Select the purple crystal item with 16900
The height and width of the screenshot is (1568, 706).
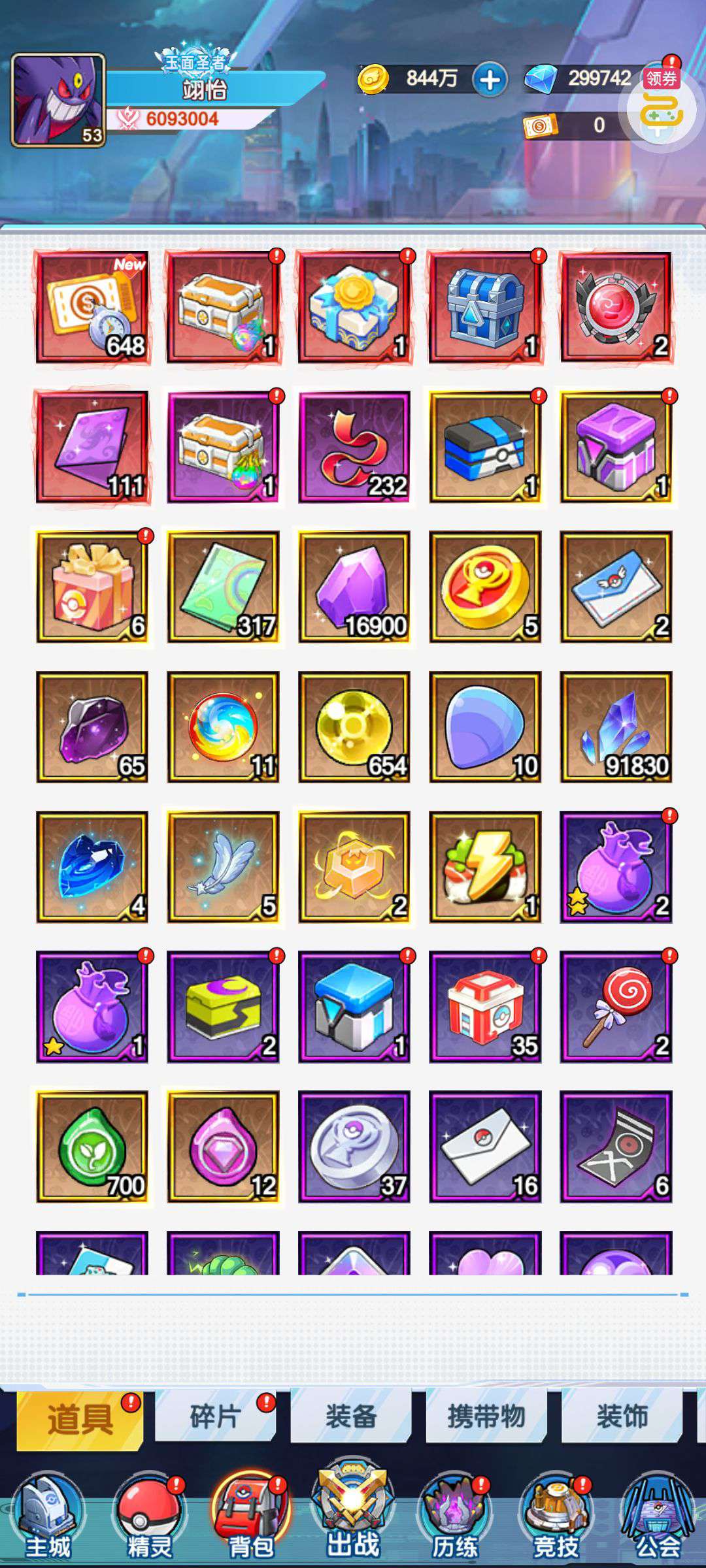tap(354, 587)
